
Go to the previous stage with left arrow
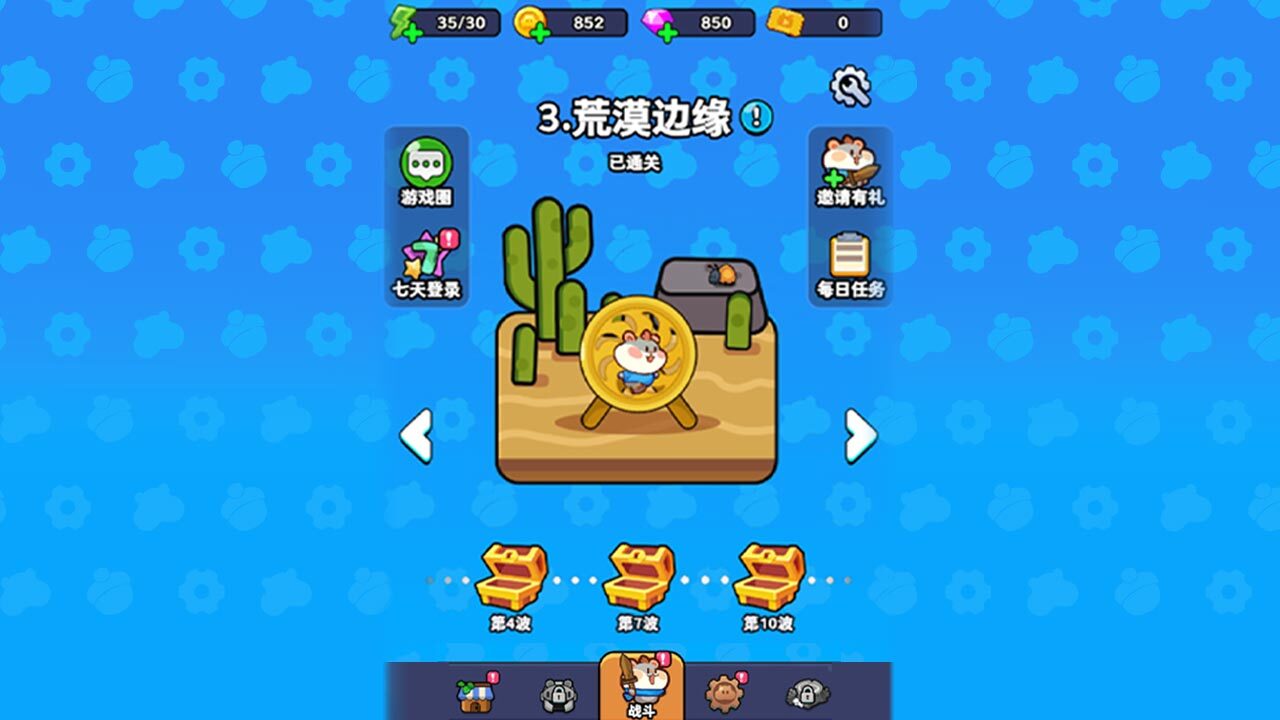click(x=416, y=435)
